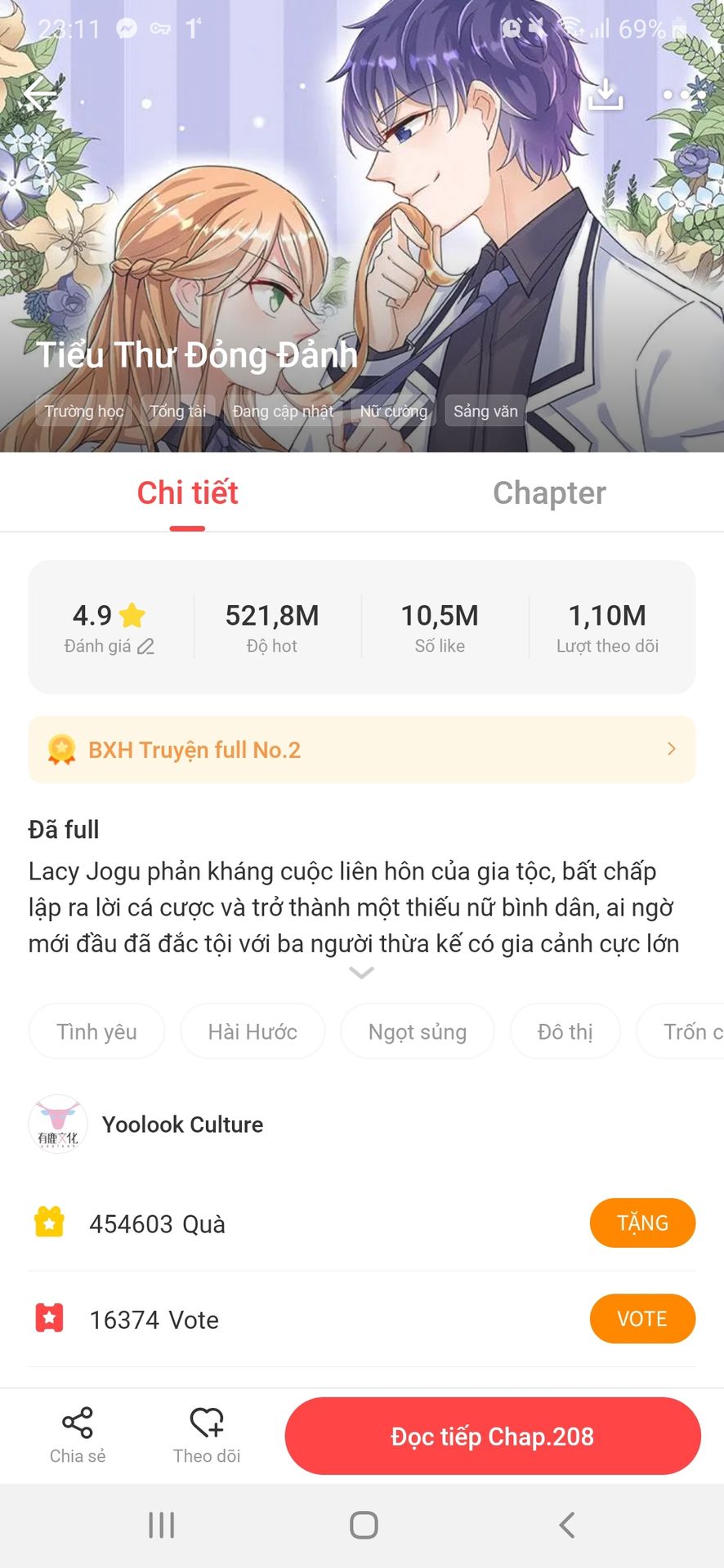This screenshot has height=1568, width=724.
Task: Switch to the Chapter tab
Action: click(x=549, y=493)
